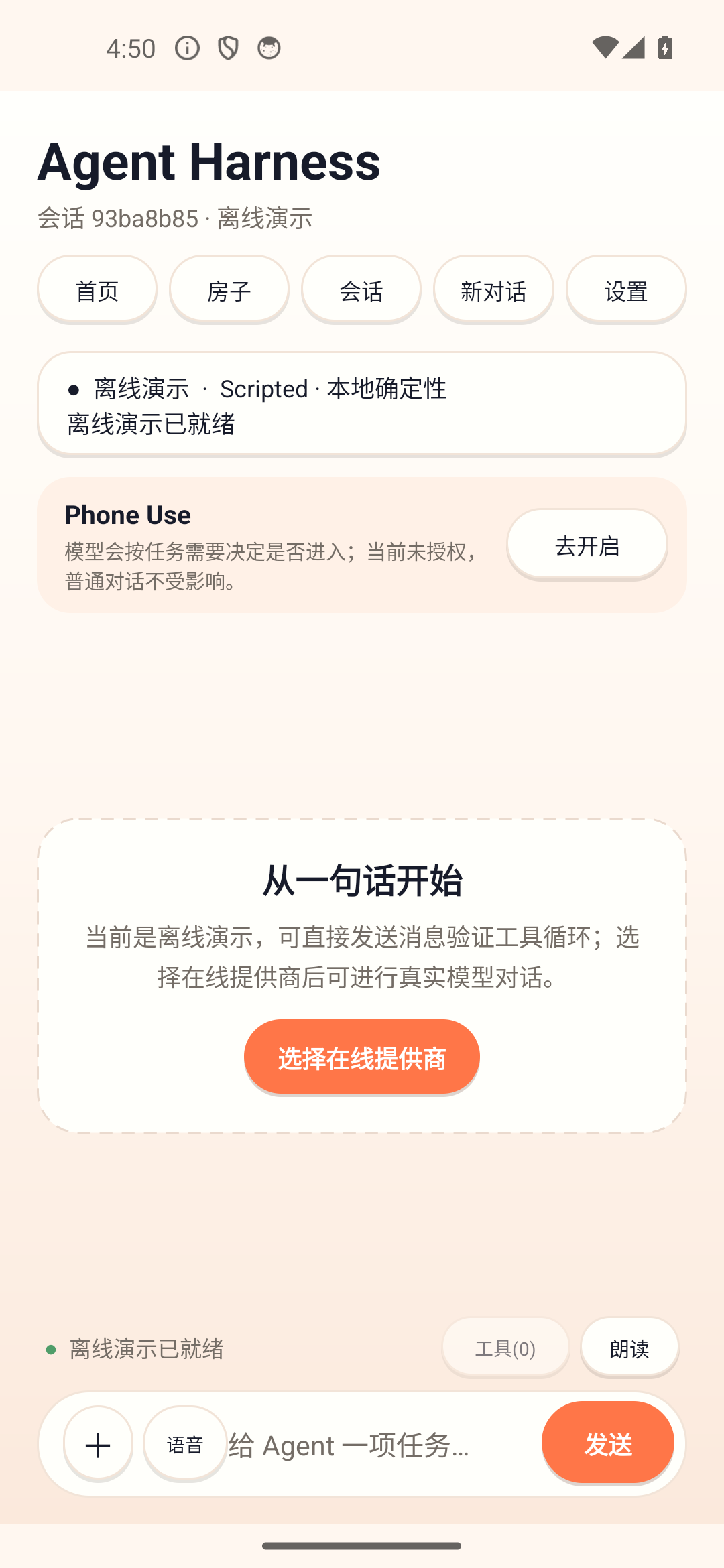
Task: Tap 发送 to send the message
Action: pos(608,1443)
